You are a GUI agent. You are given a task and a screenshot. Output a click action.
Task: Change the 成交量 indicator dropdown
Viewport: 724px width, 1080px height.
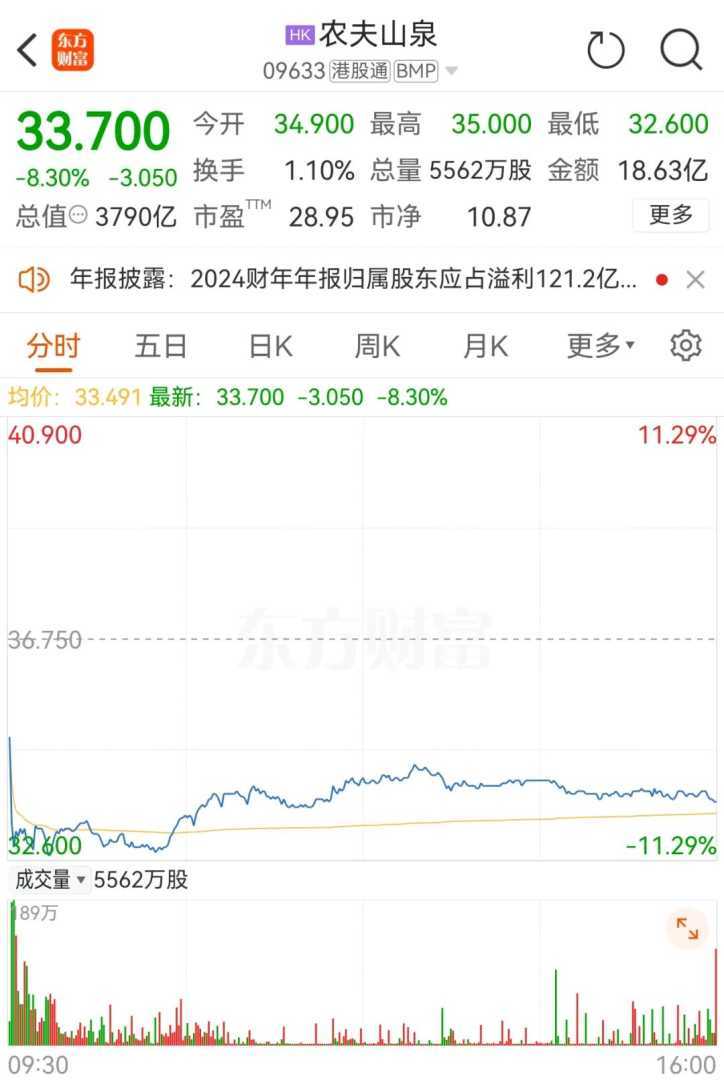[48, 880]
